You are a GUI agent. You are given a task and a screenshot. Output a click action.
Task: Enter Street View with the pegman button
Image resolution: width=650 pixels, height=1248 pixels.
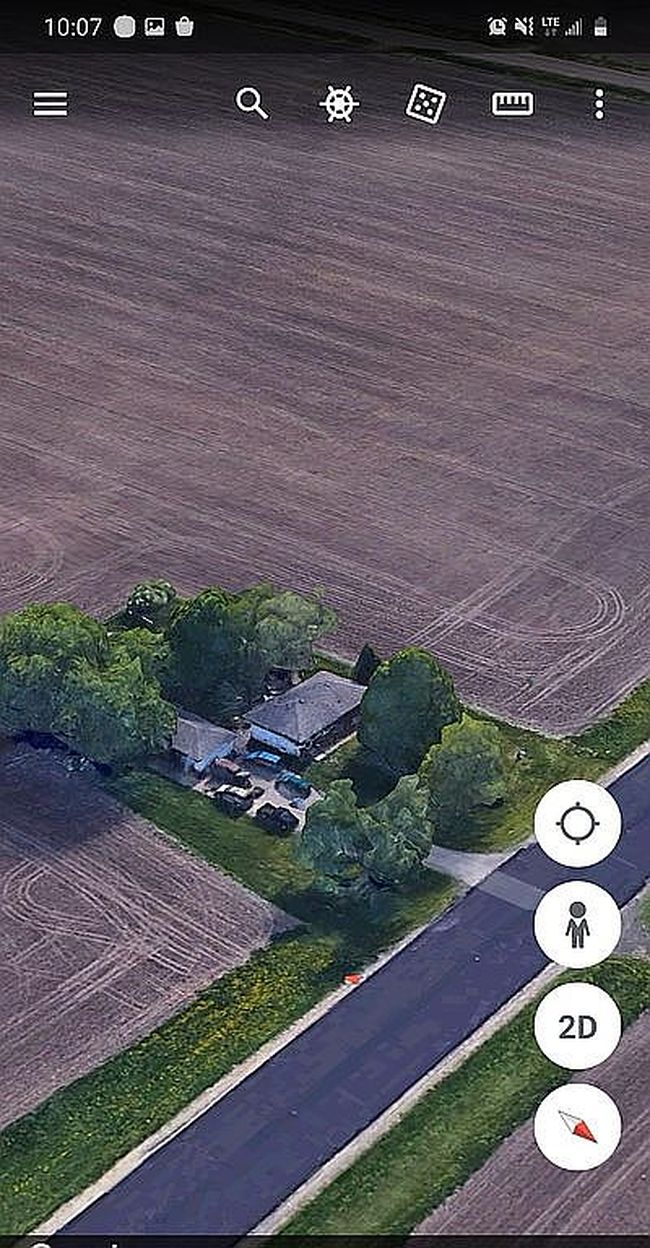[577, 925]
